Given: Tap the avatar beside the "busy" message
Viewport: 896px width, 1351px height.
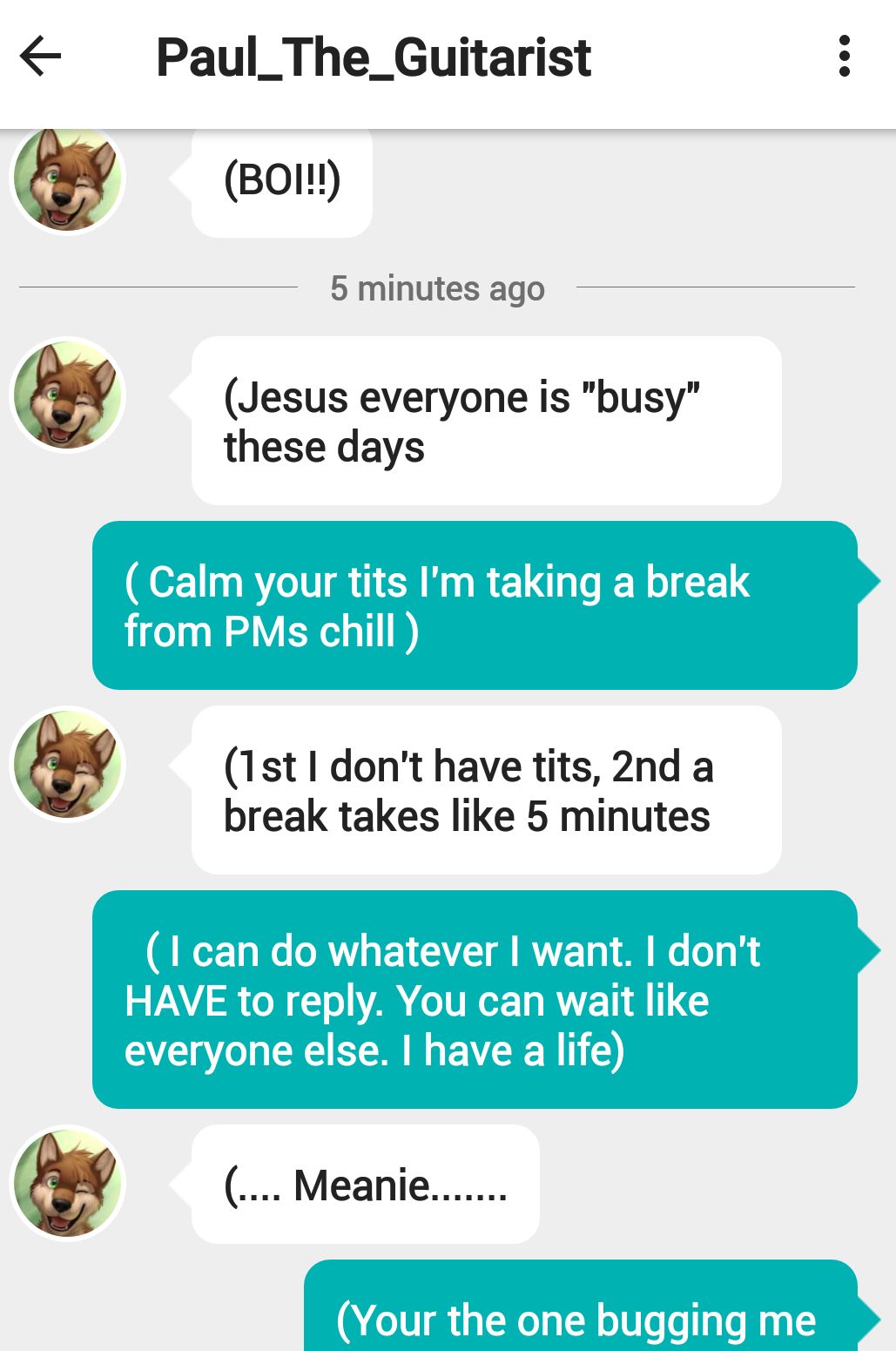Looking at the screenshot, I should [x=68, y=395].
